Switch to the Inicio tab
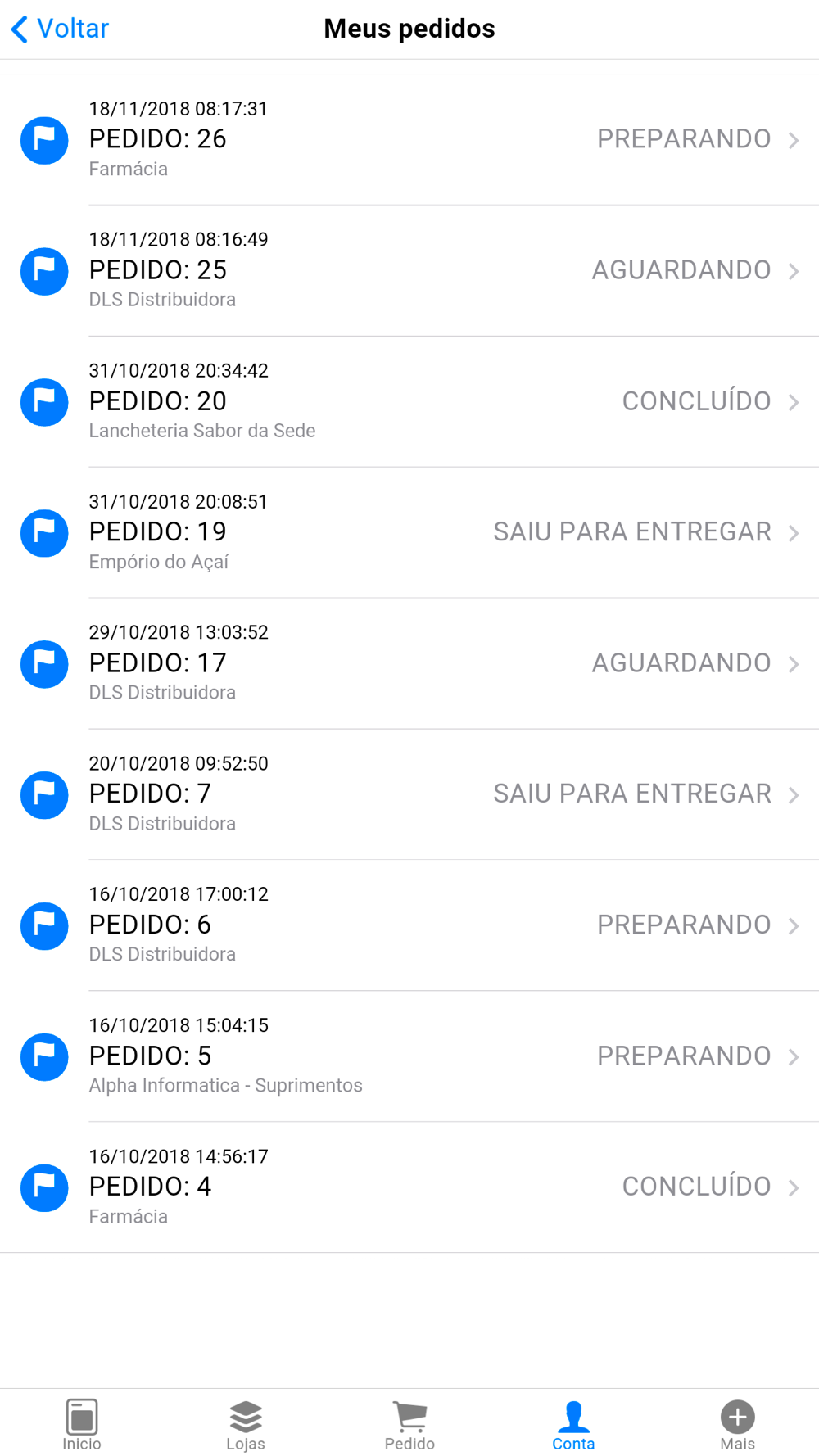 pyautogui.click(x=82, y=1425)
